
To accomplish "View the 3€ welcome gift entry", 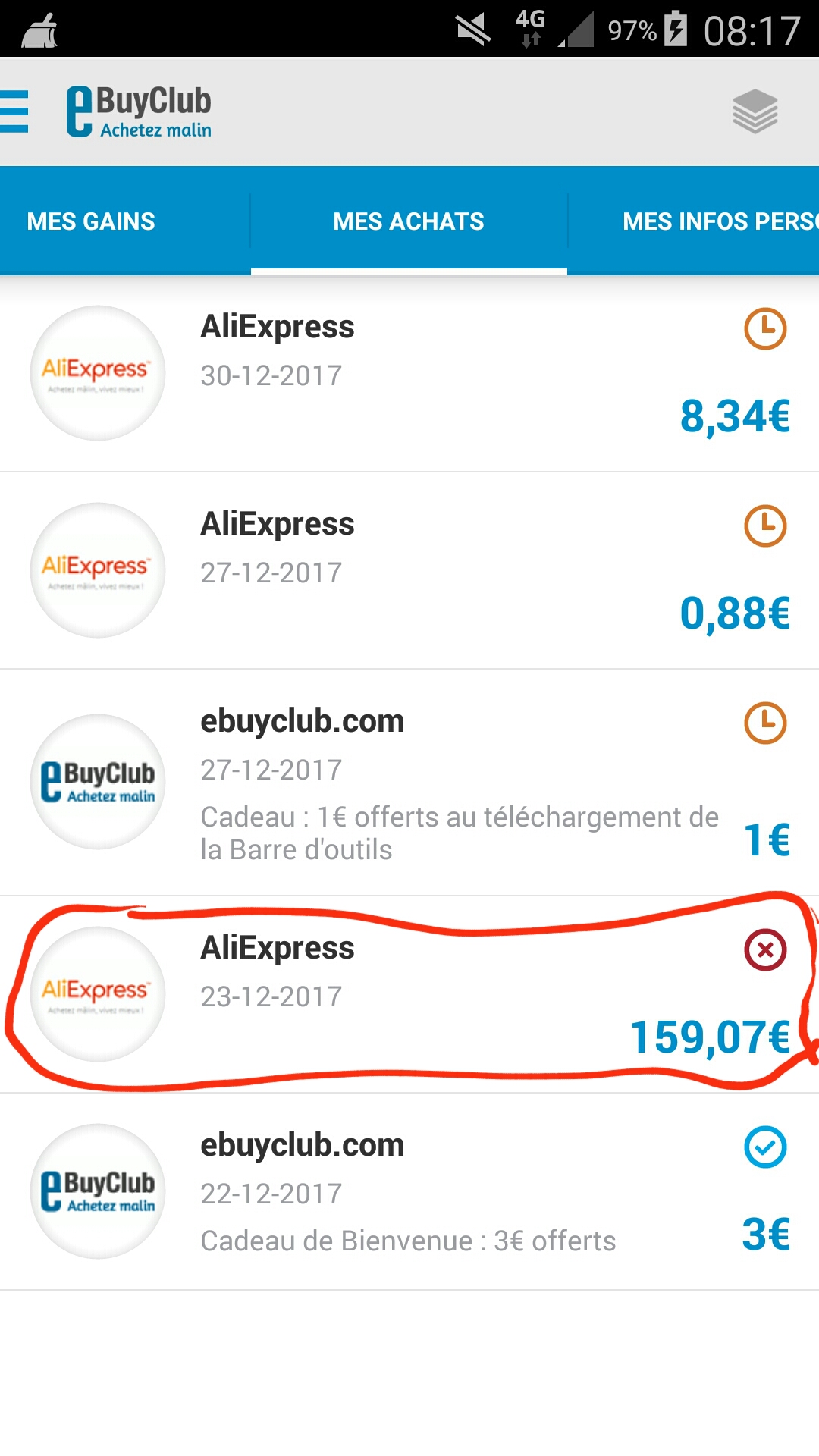I will [x=409, y=1192].
